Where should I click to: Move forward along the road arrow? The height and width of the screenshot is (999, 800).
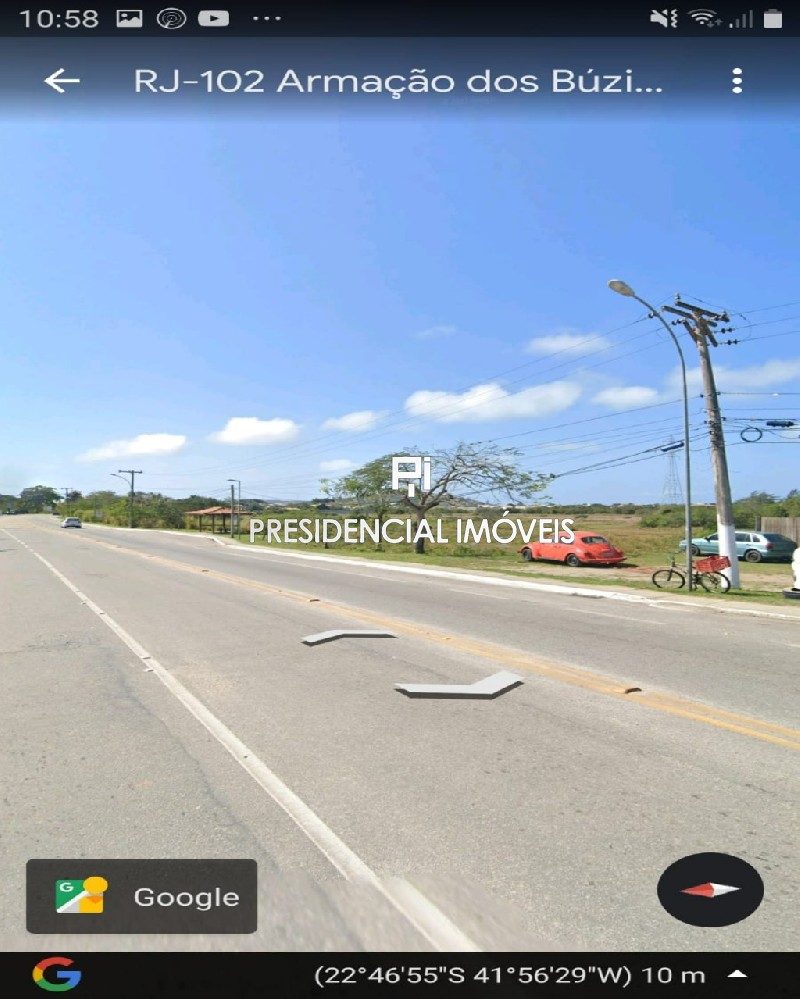point(349,636)
